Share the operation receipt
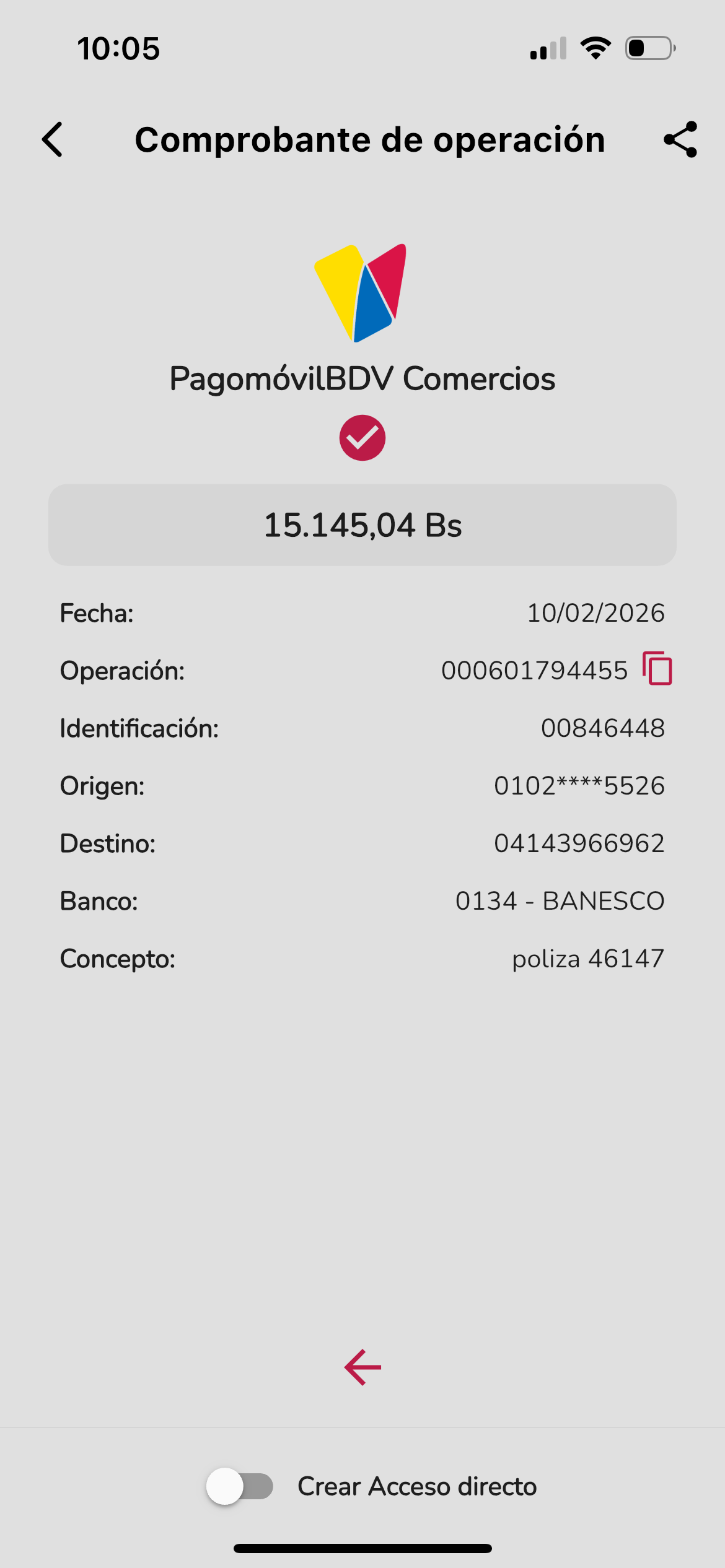The height and width of the screenshot is (1568, 725). 680,139
